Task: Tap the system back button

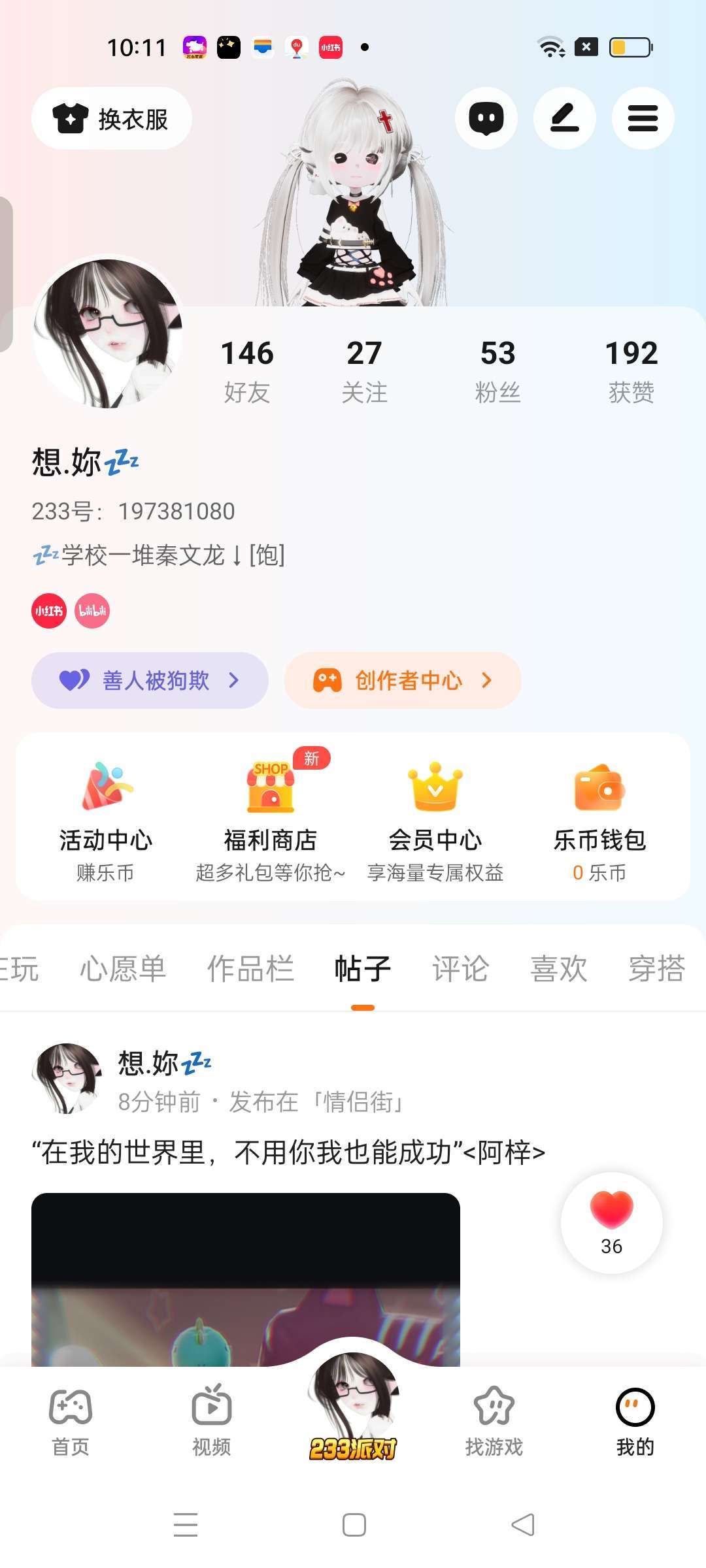Action: point(523,1525)
